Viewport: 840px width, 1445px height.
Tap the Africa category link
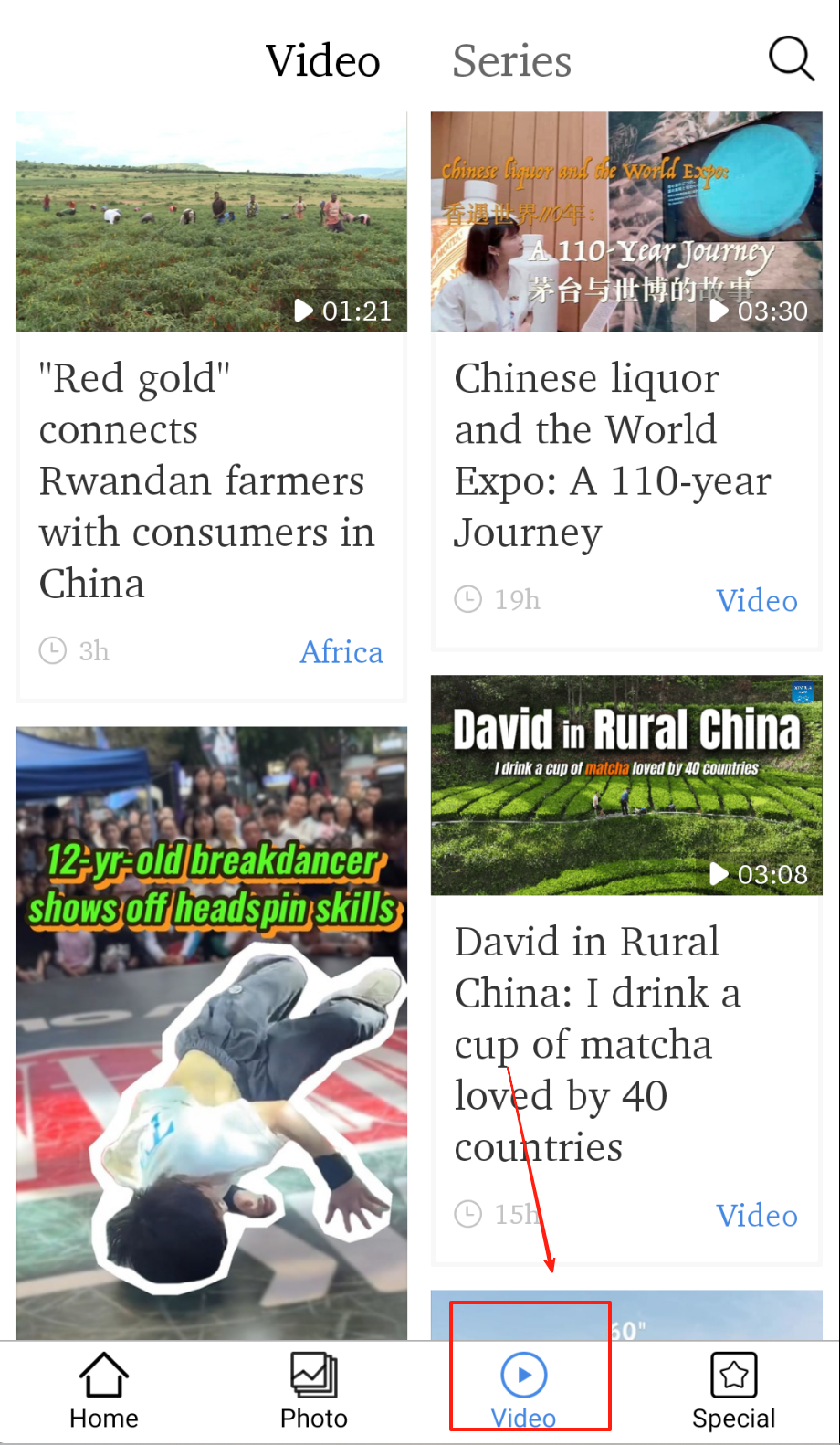(x=341, y=652)
